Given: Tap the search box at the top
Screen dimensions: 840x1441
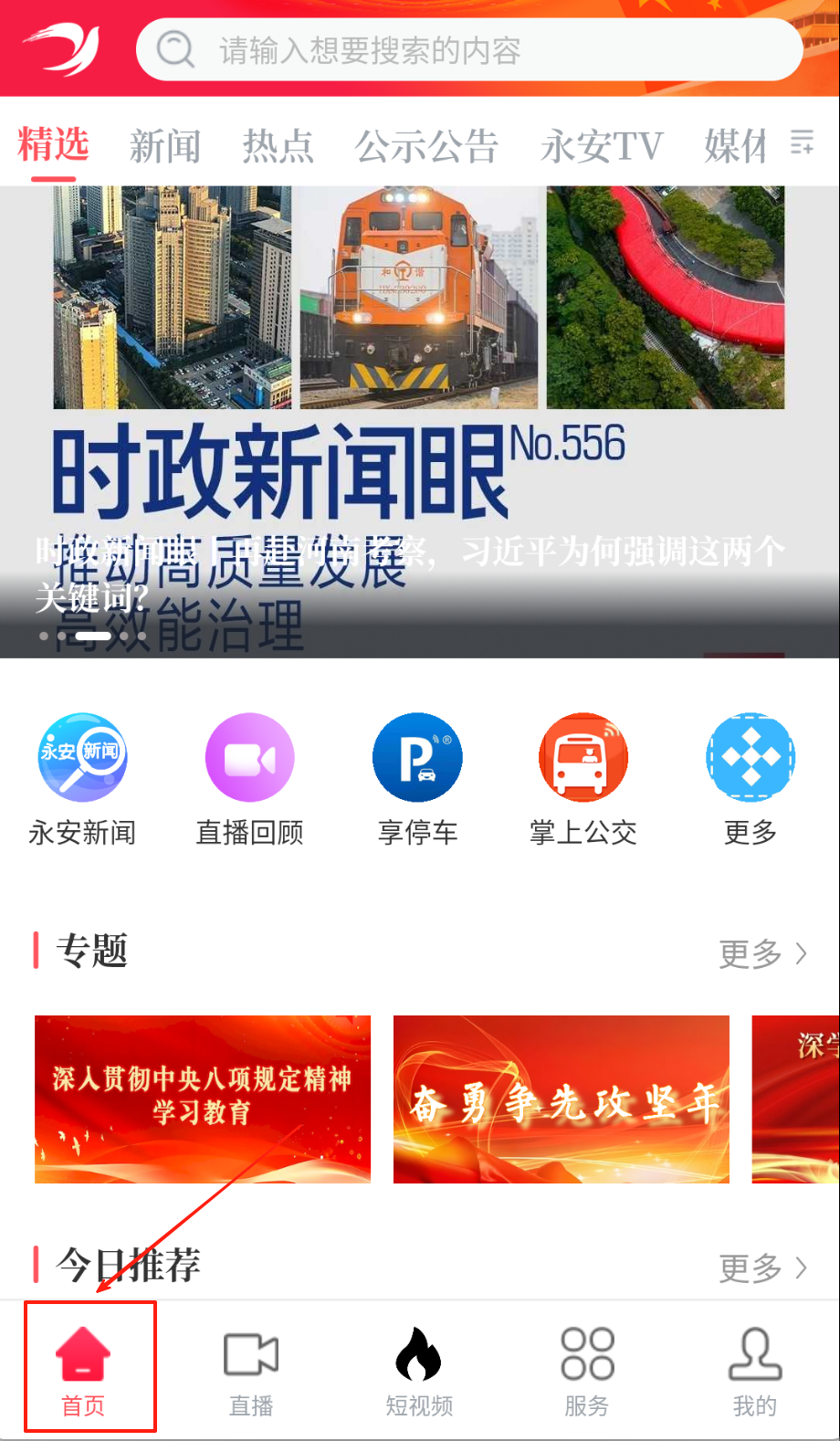Looking at the screenshot, I should tap(467, 49).
